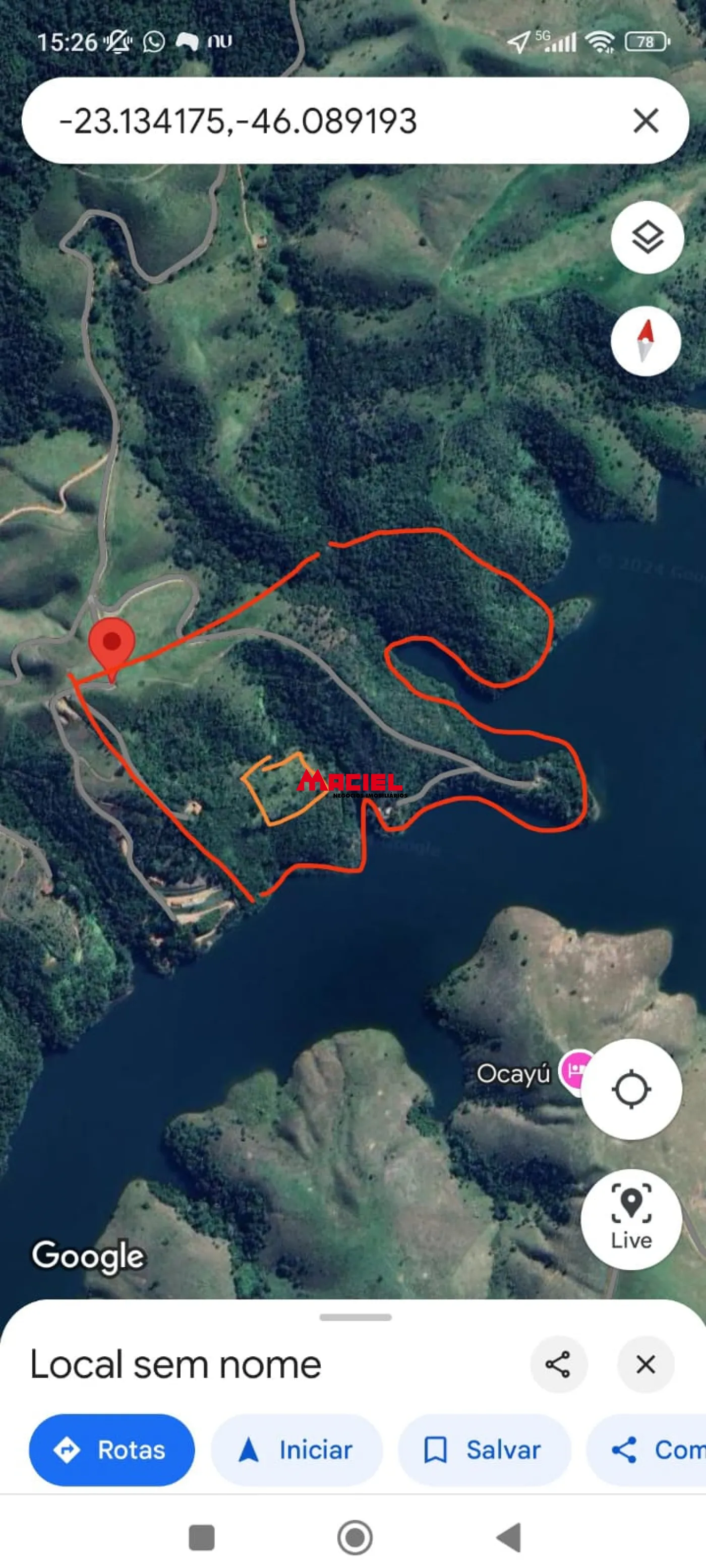Share this location from the panel header
This screenshot has height=1568, width=706.
pos(558,1364)
